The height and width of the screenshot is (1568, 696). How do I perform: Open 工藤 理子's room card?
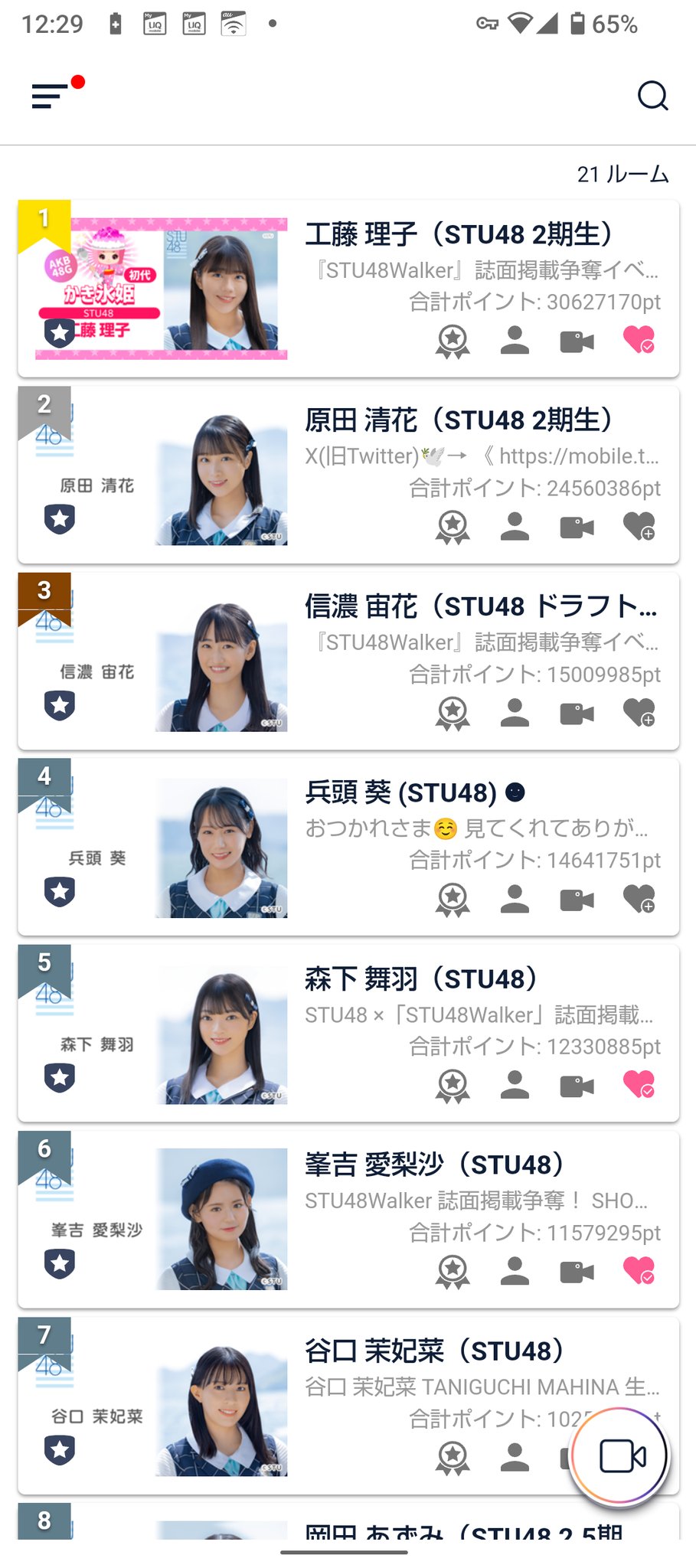click(348, 289)
